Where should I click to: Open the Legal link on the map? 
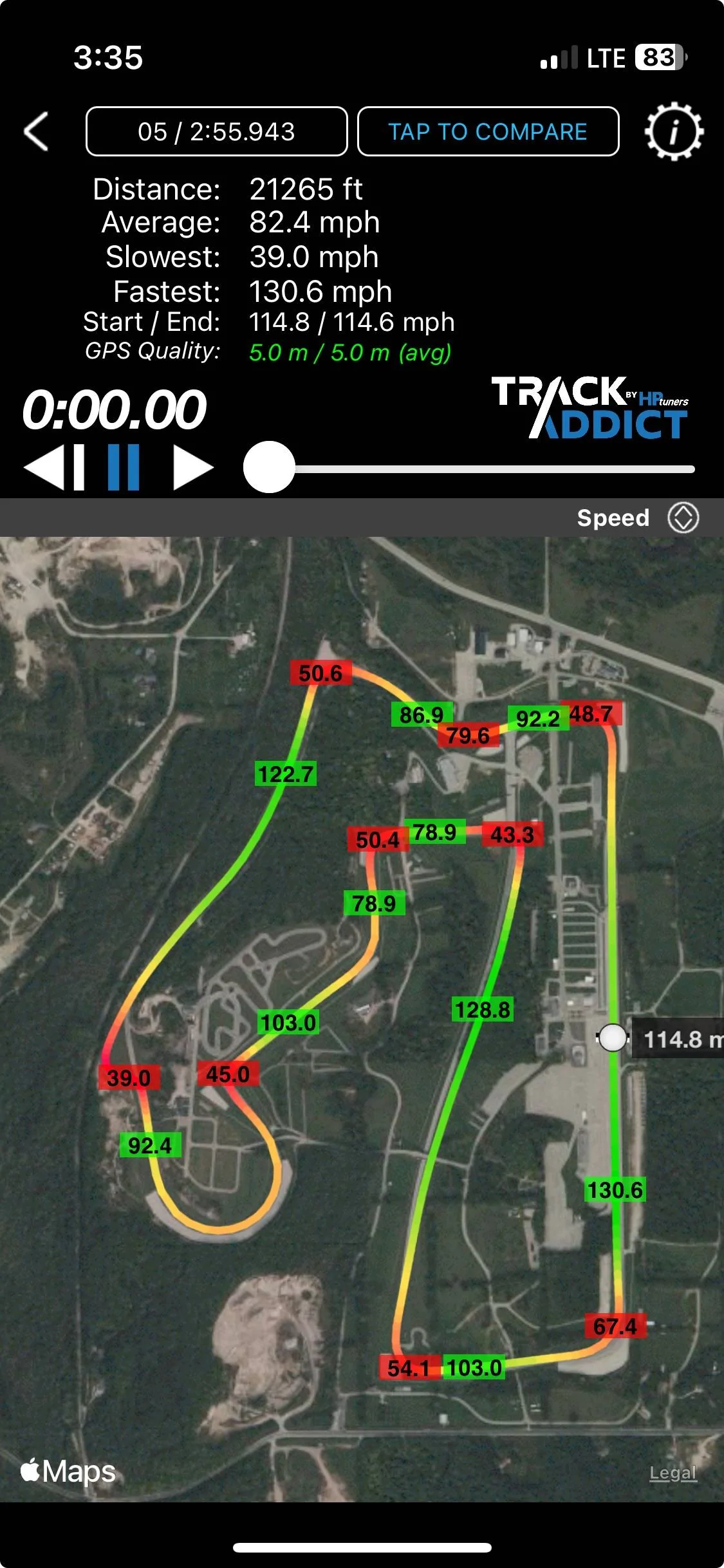(x=673, y=1472)
